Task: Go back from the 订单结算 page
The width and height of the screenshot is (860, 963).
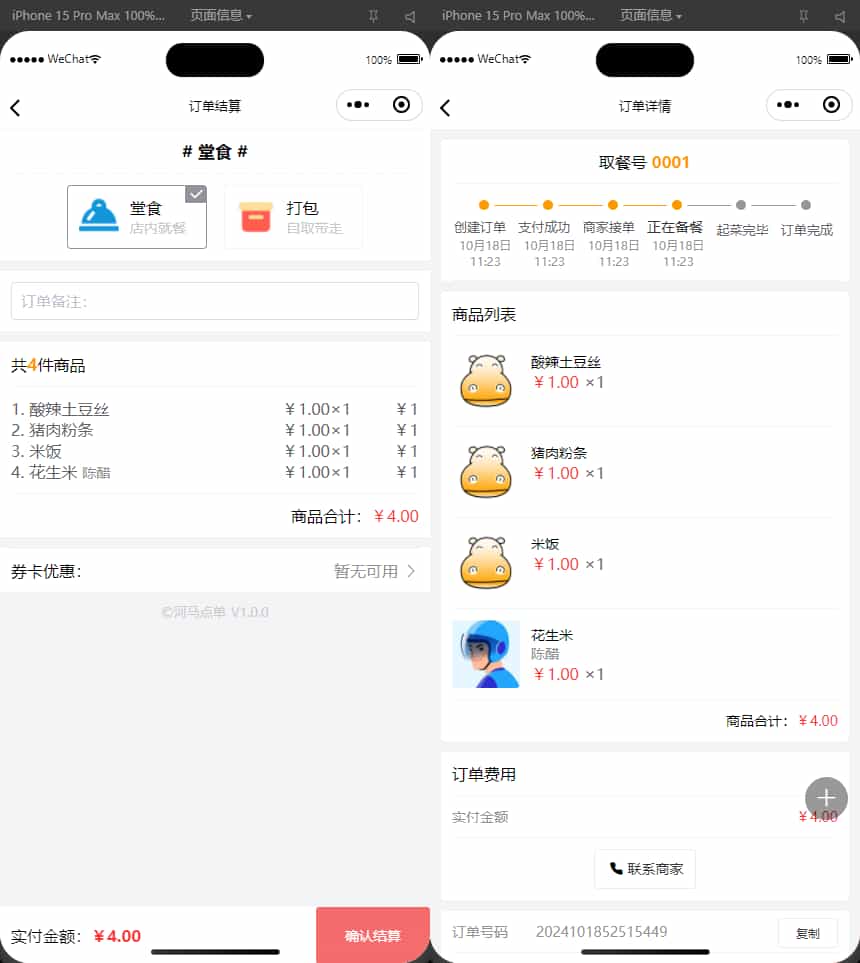Action: 15,107
